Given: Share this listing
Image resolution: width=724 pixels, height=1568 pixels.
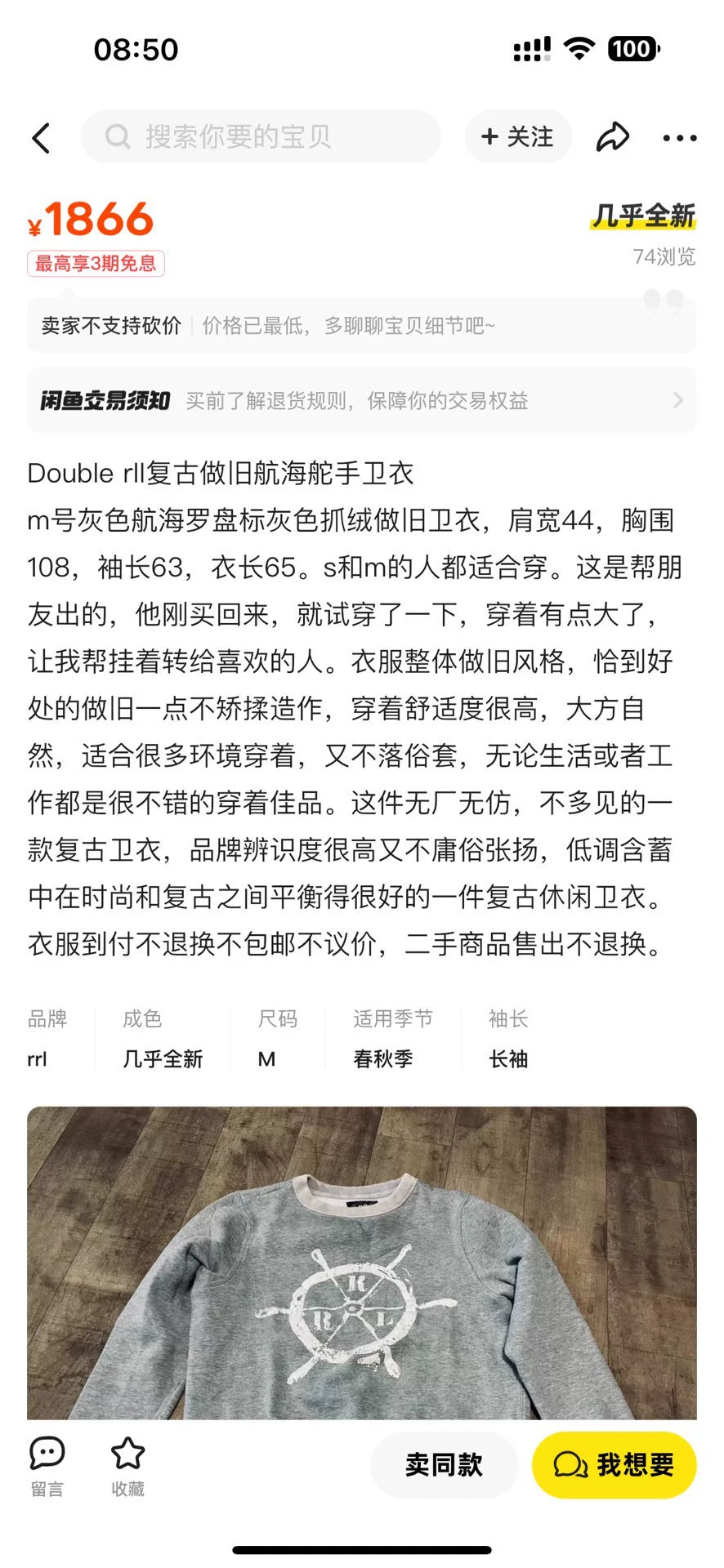Looking at the screenshot, I should click(613, 137).
